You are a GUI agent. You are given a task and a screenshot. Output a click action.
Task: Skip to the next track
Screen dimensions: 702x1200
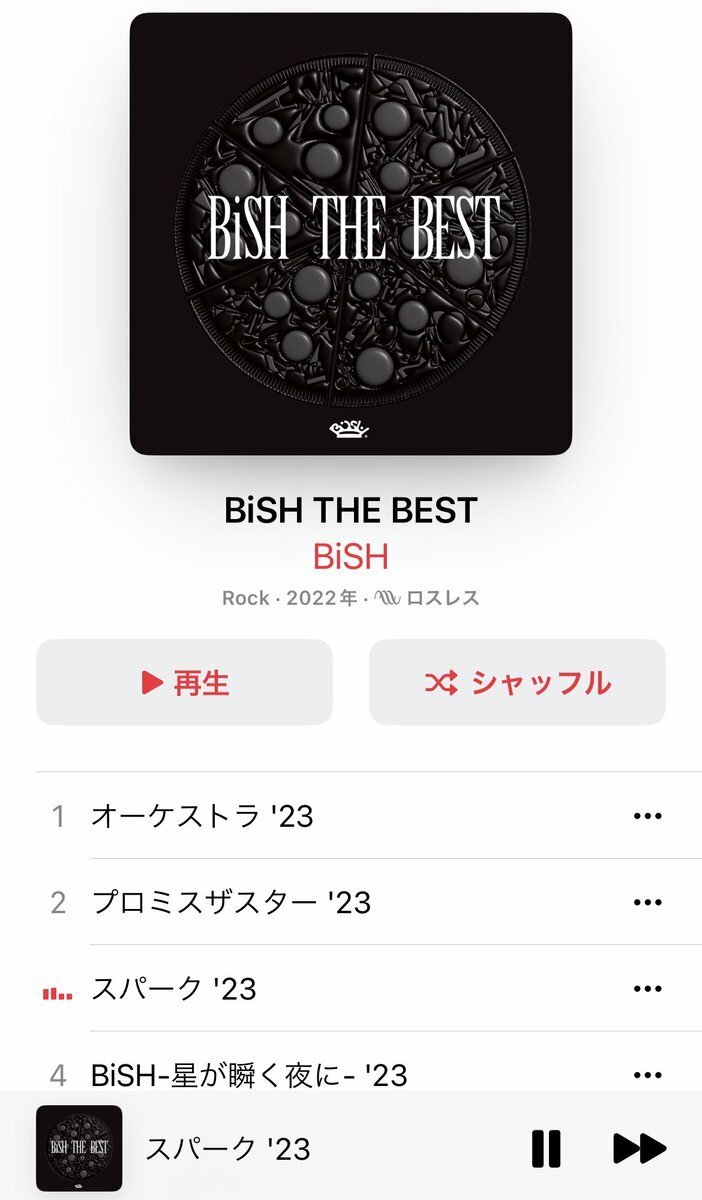pyautogui.click(x=639, y=1148)
